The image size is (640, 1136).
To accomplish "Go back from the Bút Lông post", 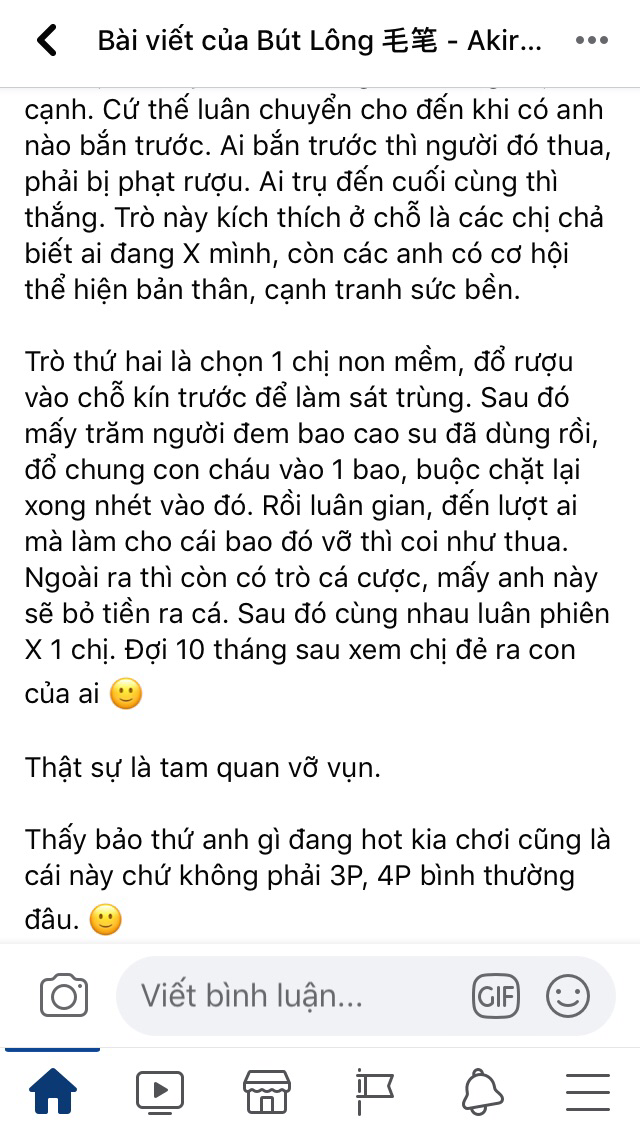I will coord(46,41).
